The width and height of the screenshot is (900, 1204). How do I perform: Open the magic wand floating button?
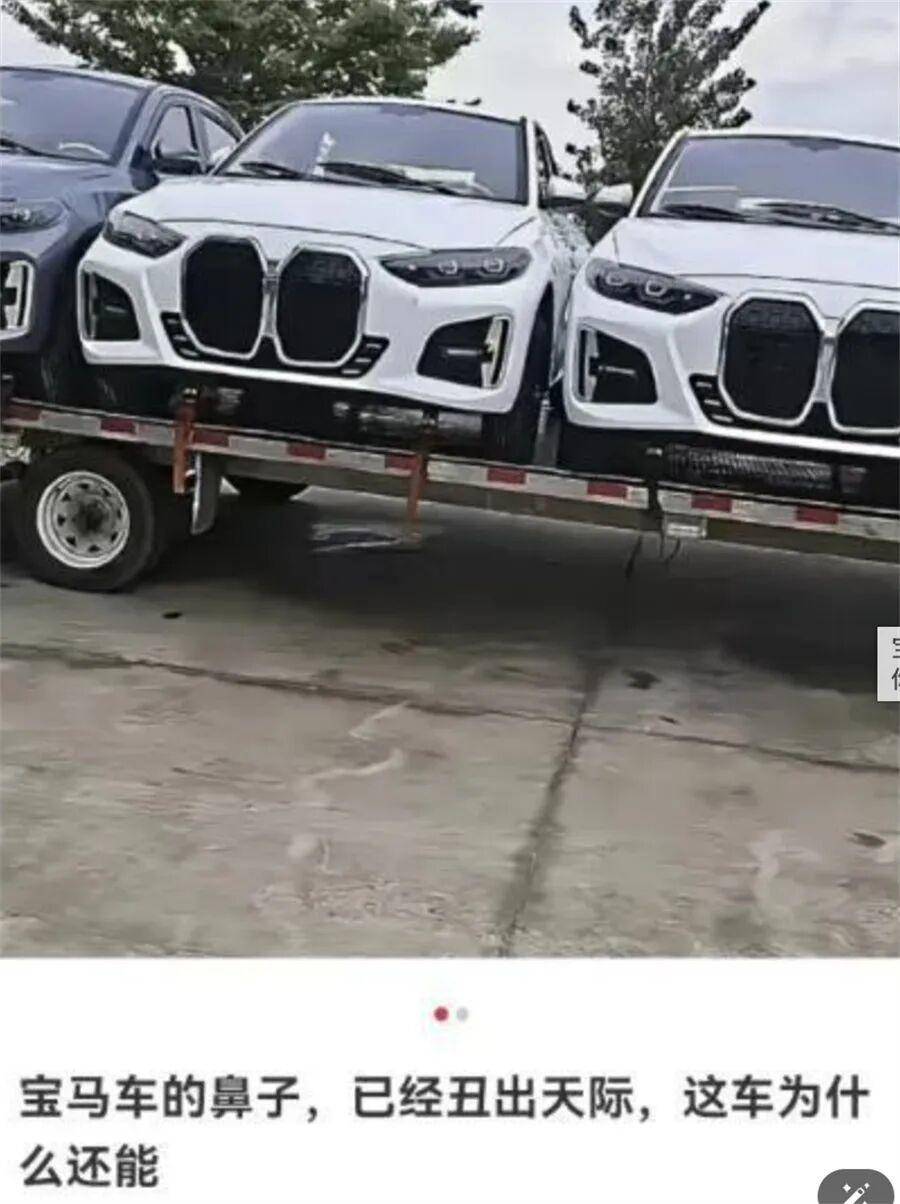coord(857,1190)
